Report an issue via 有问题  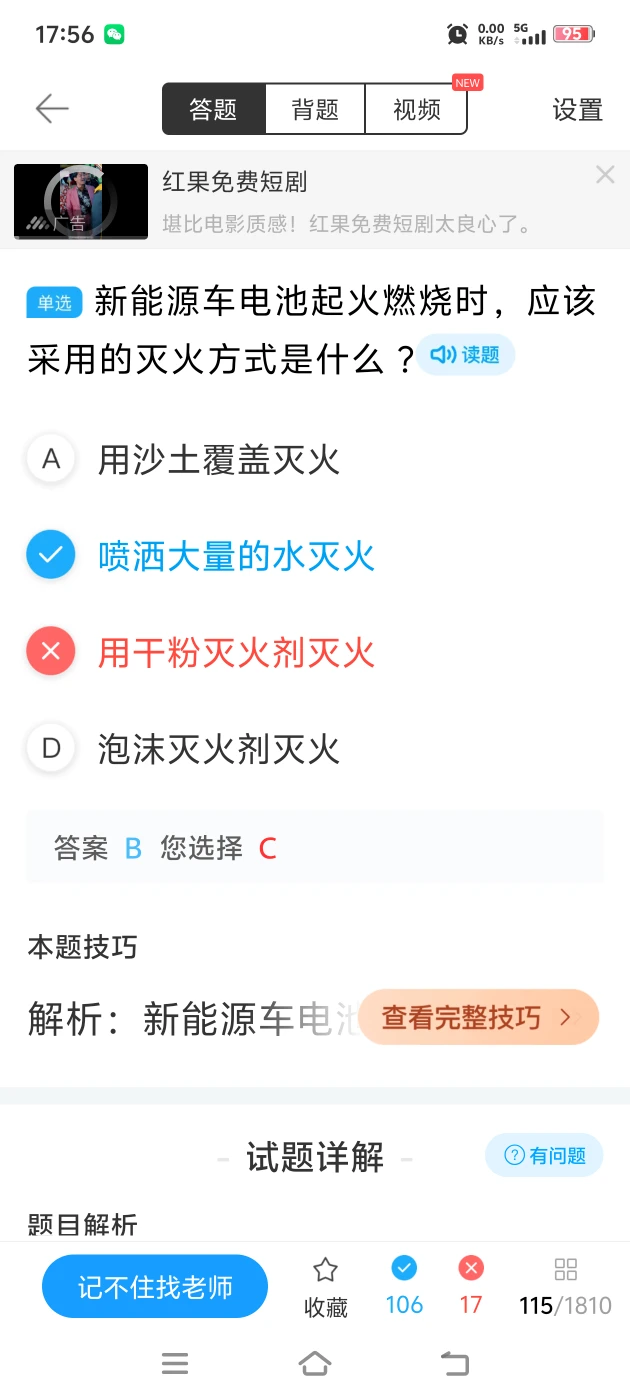[x=544, y=1156]
